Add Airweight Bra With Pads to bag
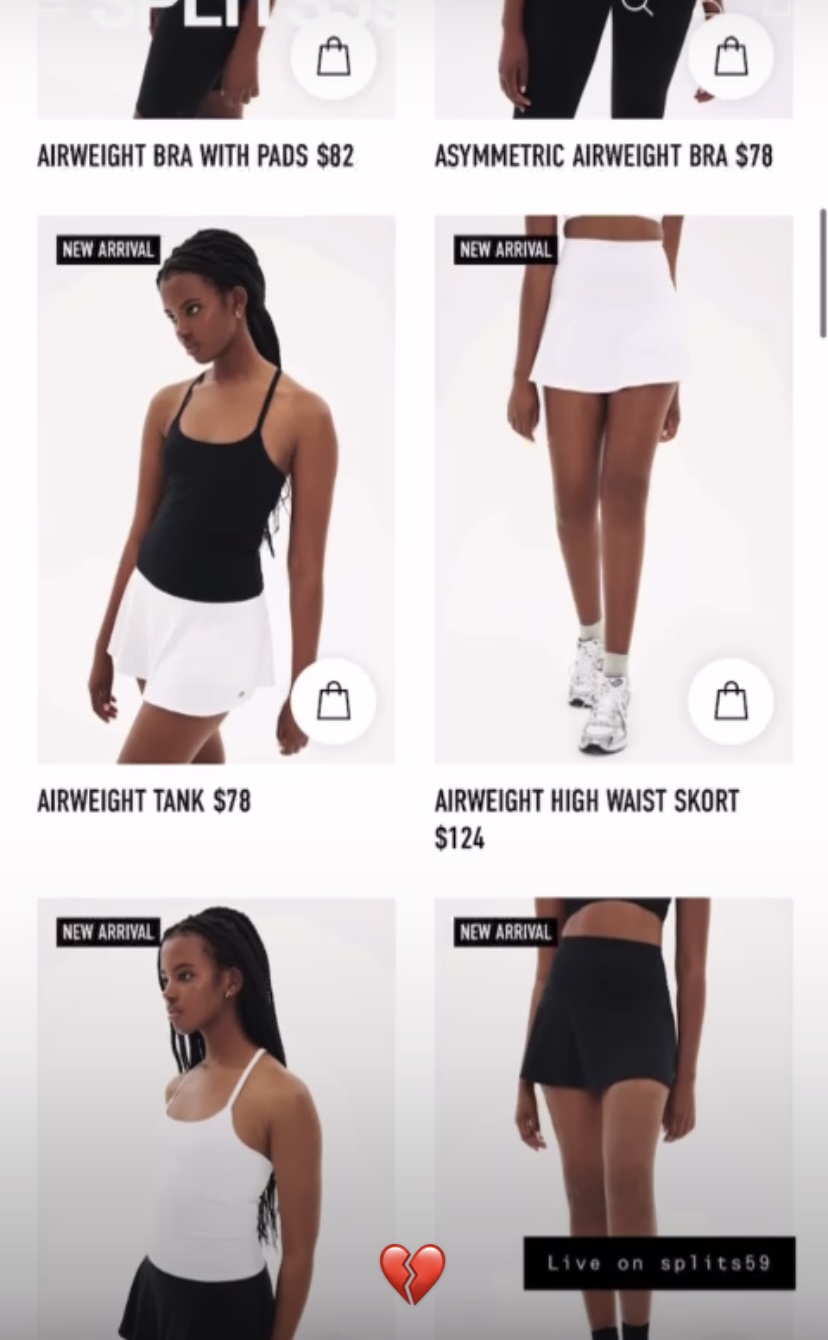The image size is (828, 1340). [333, 57]
